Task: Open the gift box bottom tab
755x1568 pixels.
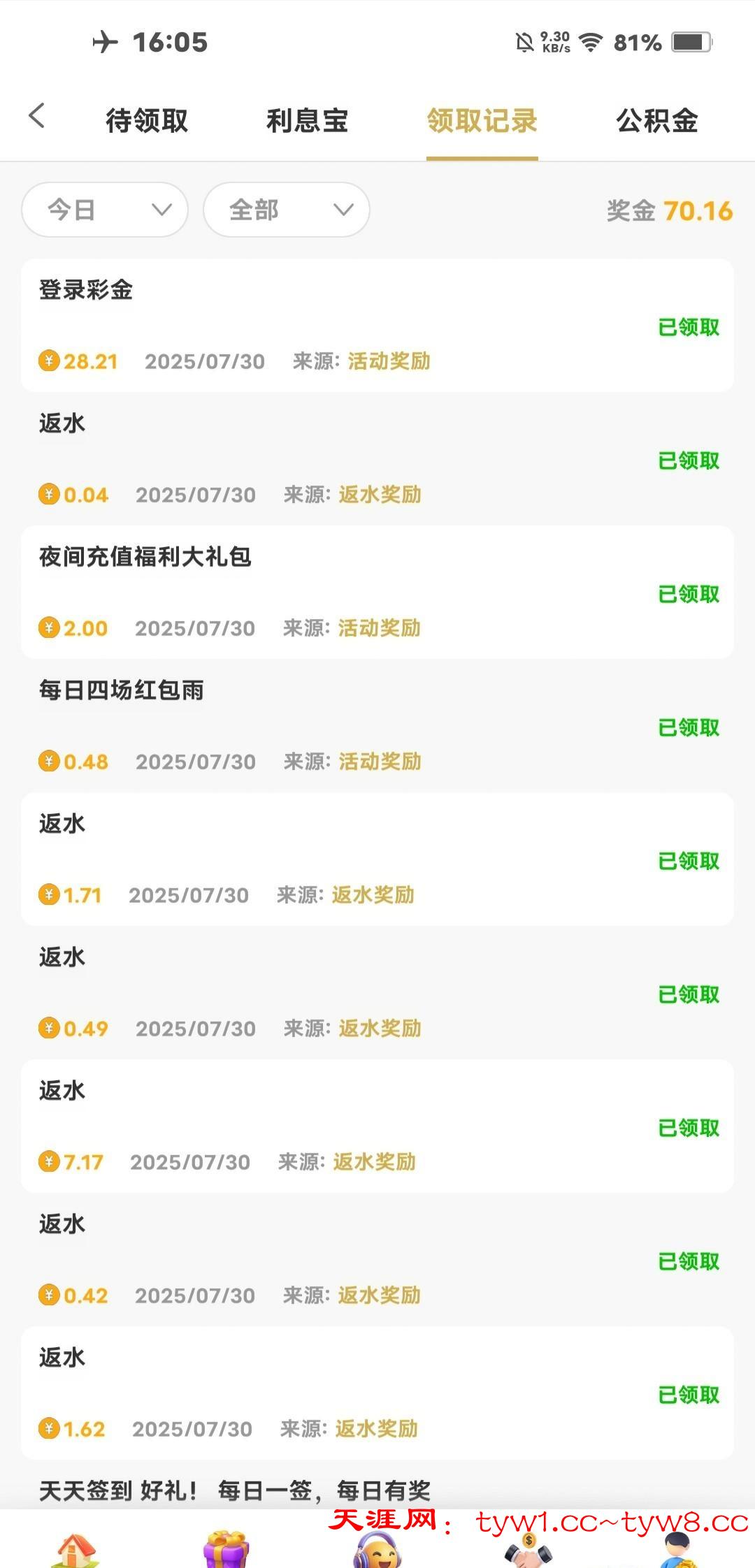Action: click(226, 1551)
